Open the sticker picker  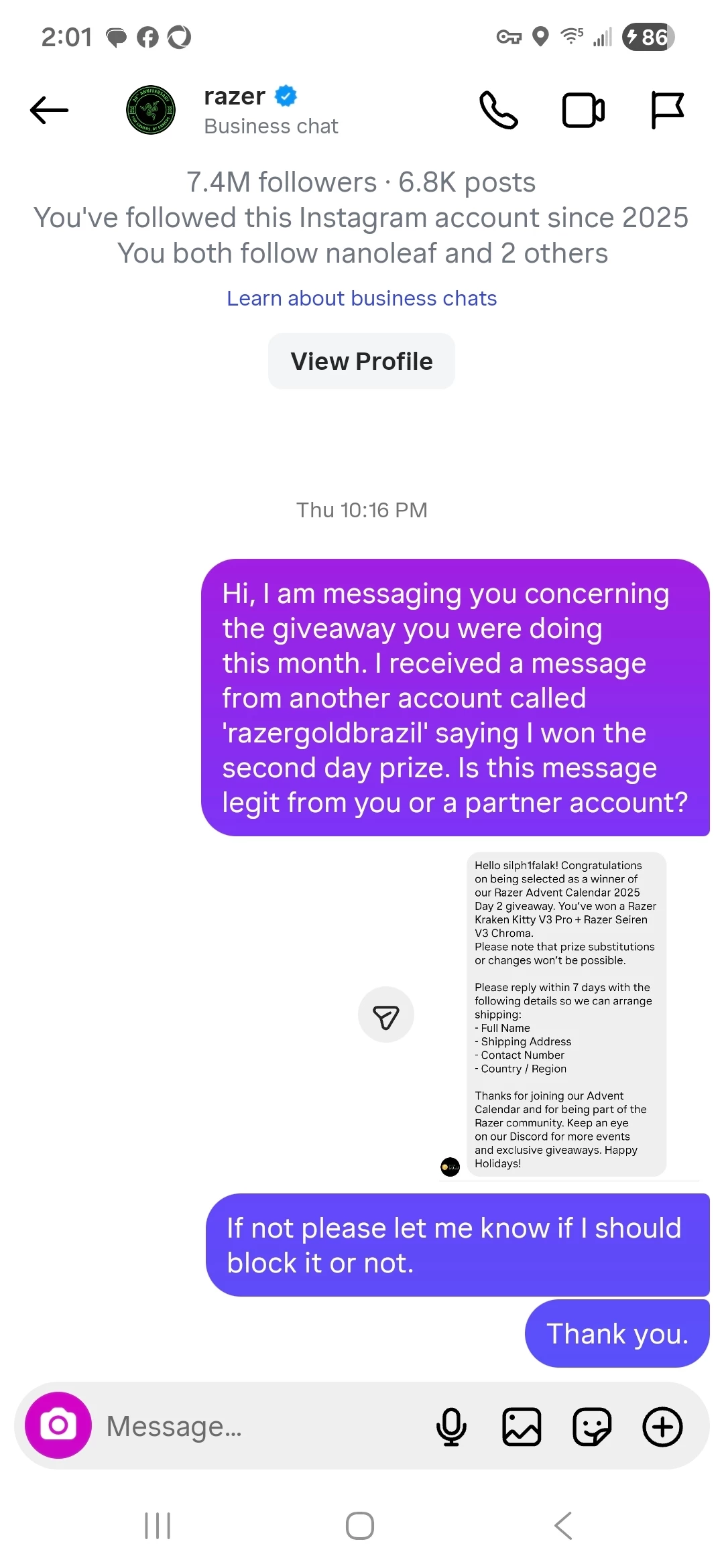(592, 1426)
